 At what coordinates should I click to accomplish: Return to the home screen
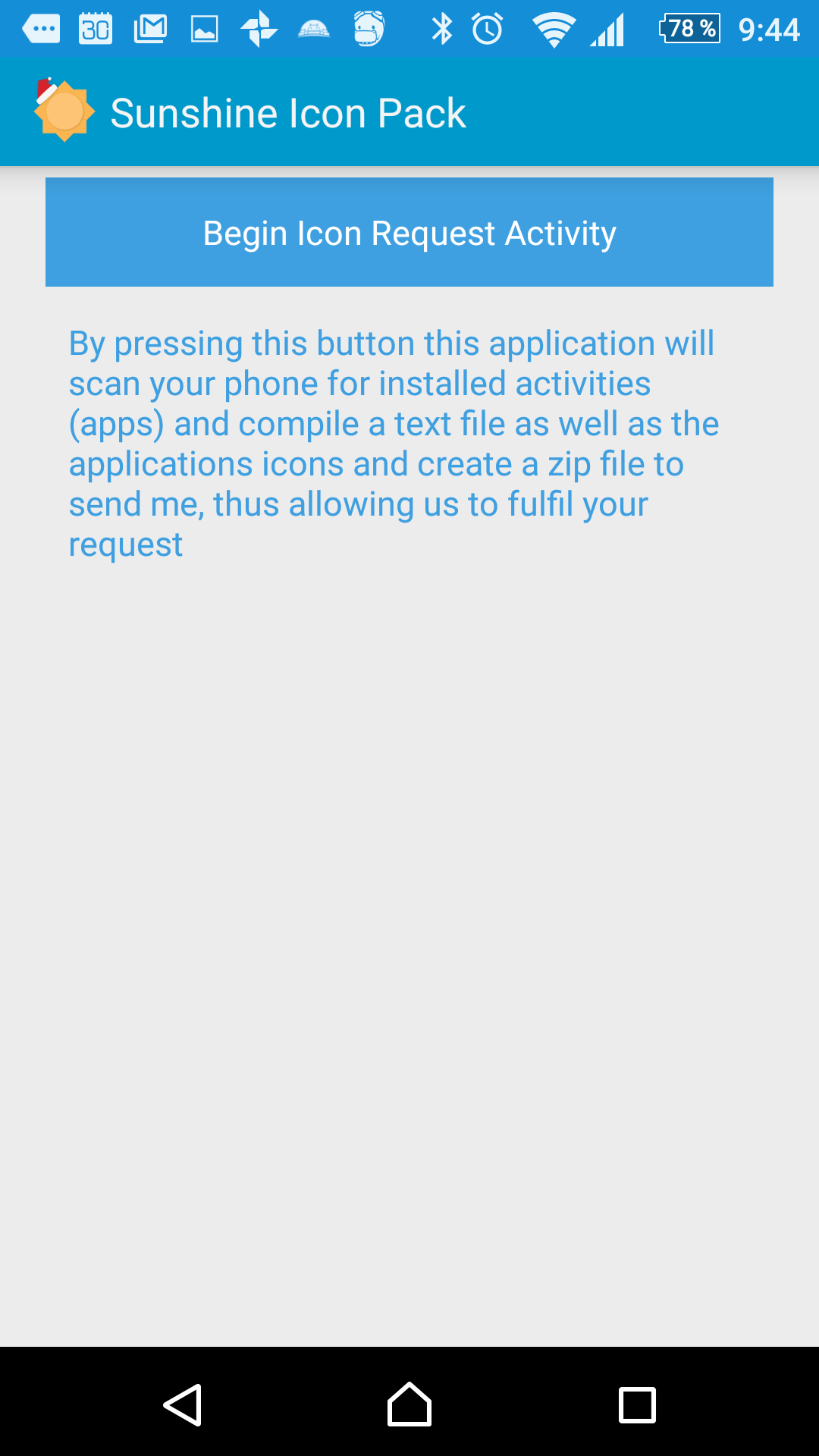409,1404
